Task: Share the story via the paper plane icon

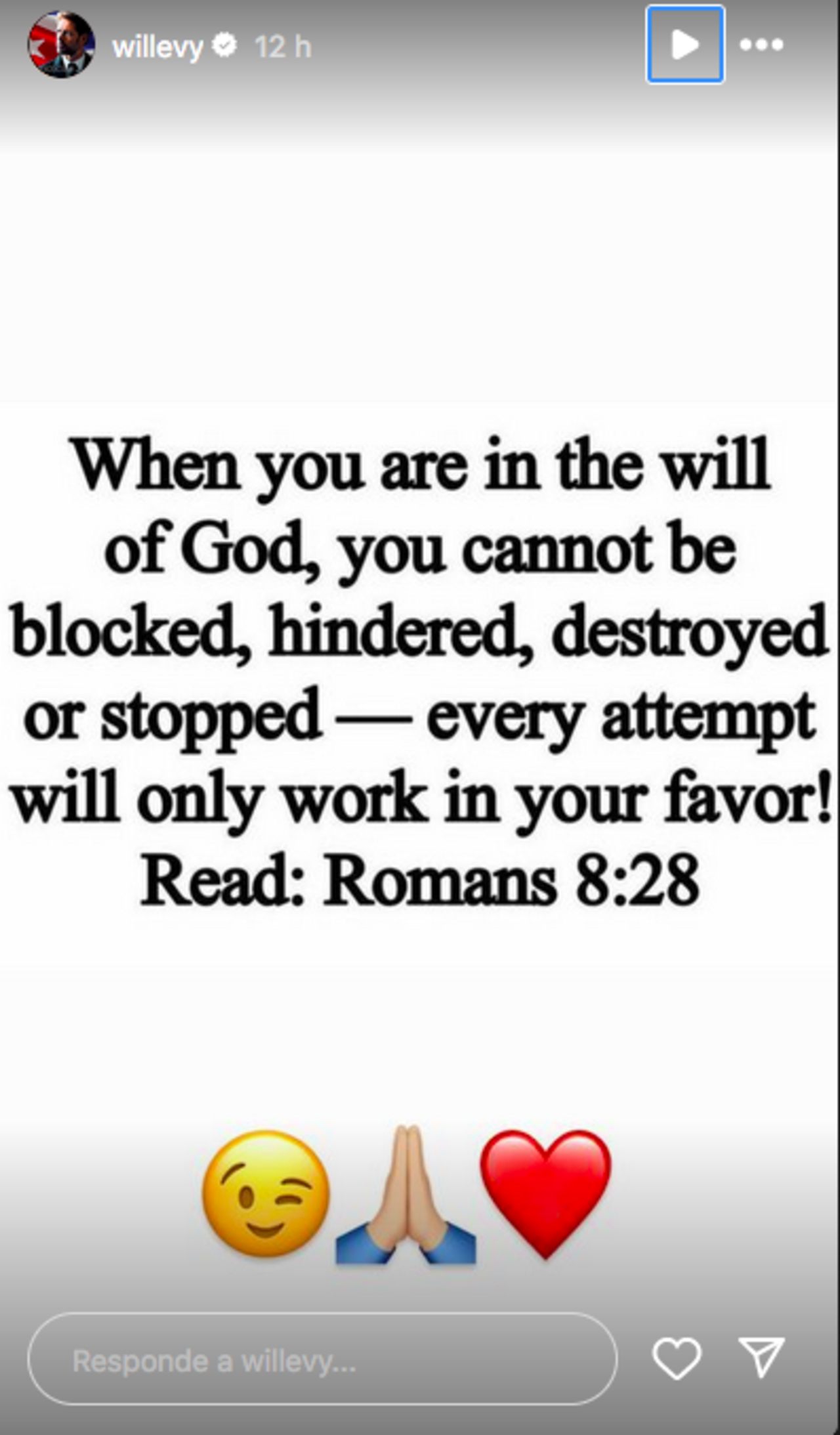Action: (761, 1357)
